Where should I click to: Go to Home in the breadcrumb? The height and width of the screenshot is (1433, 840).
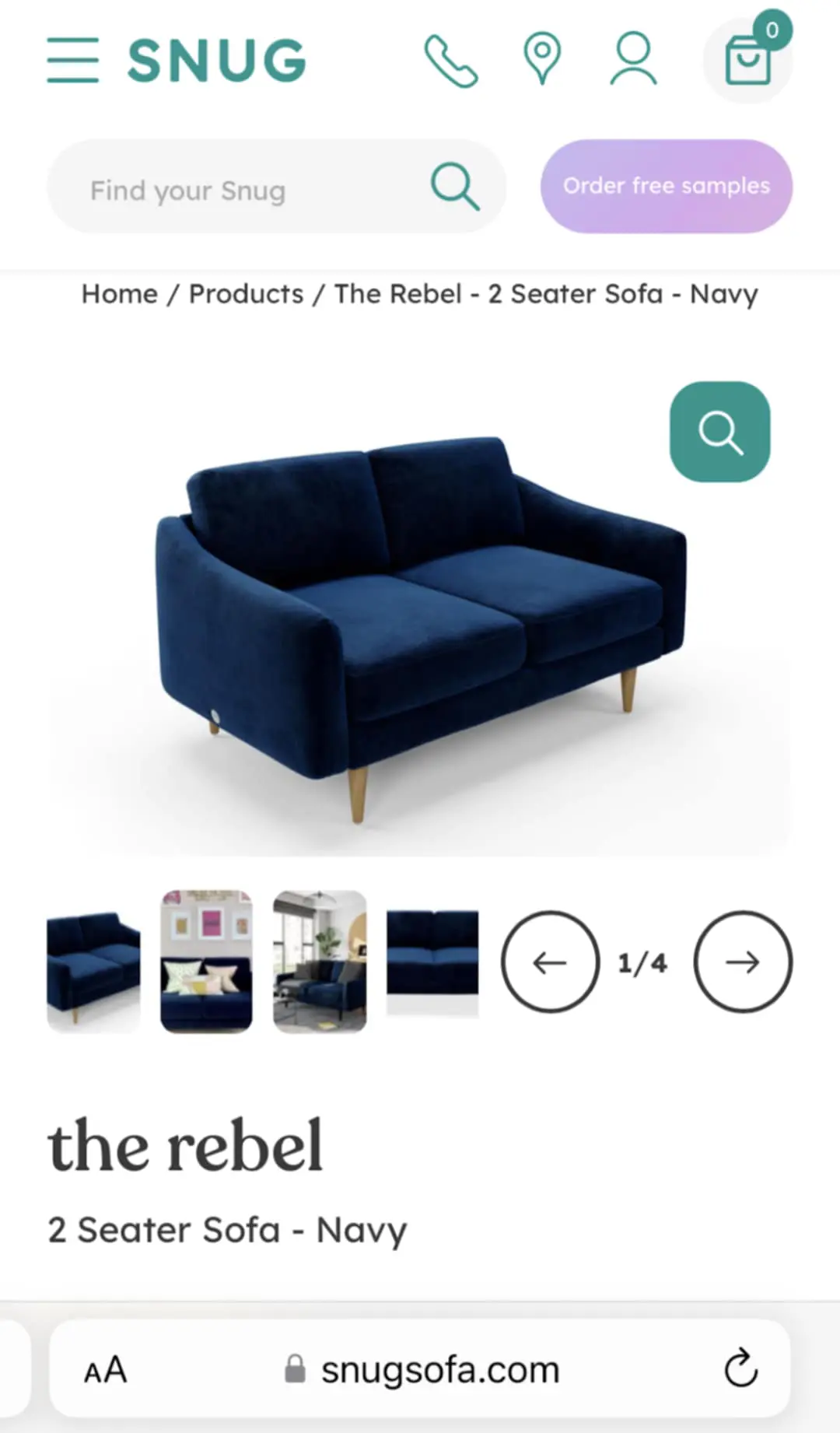(119, 294)
